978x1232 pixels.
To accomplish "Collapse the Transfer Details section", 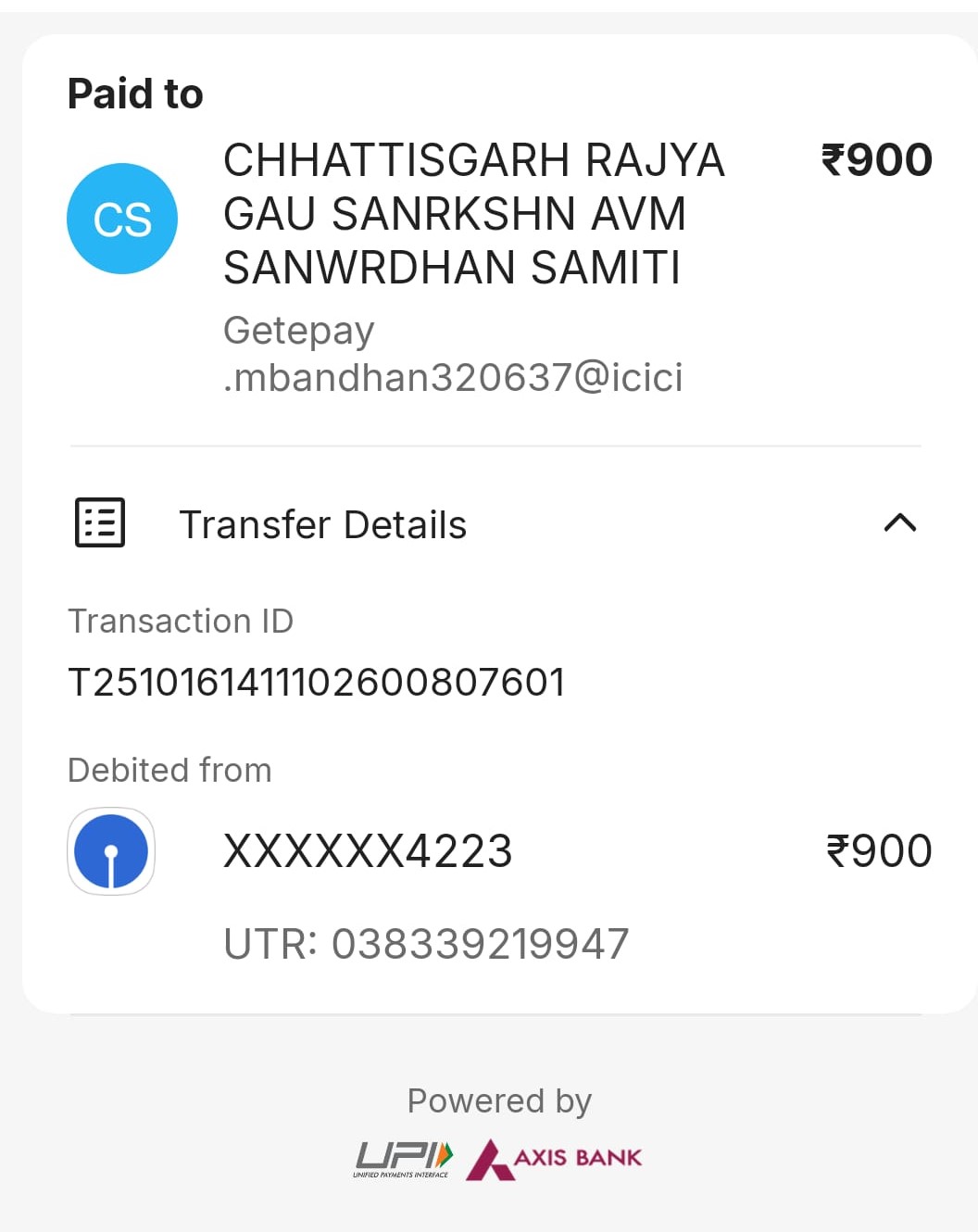I will (x=899, y=523).
